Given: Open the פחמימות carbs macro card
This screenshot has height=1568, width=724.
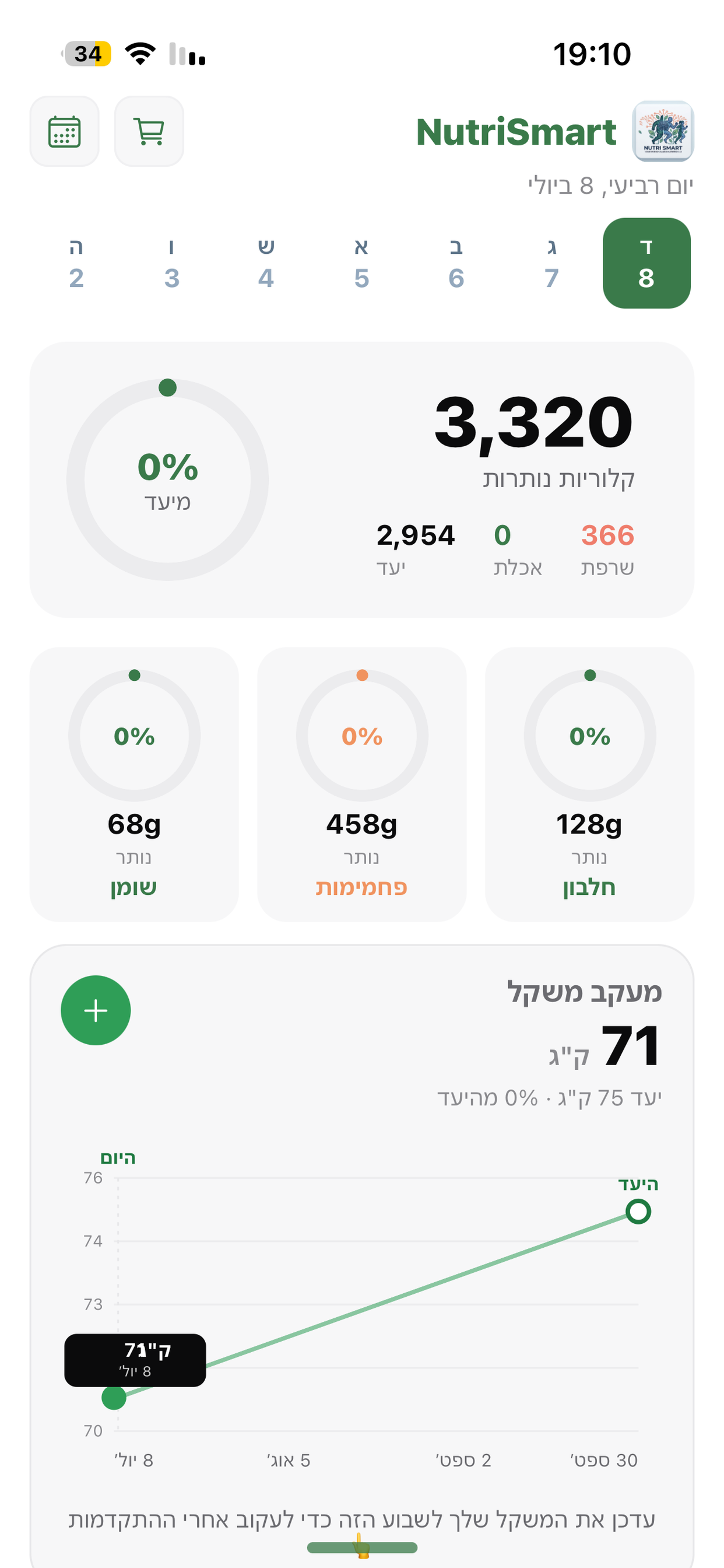Looking at the screenshot, I should 362,785.
